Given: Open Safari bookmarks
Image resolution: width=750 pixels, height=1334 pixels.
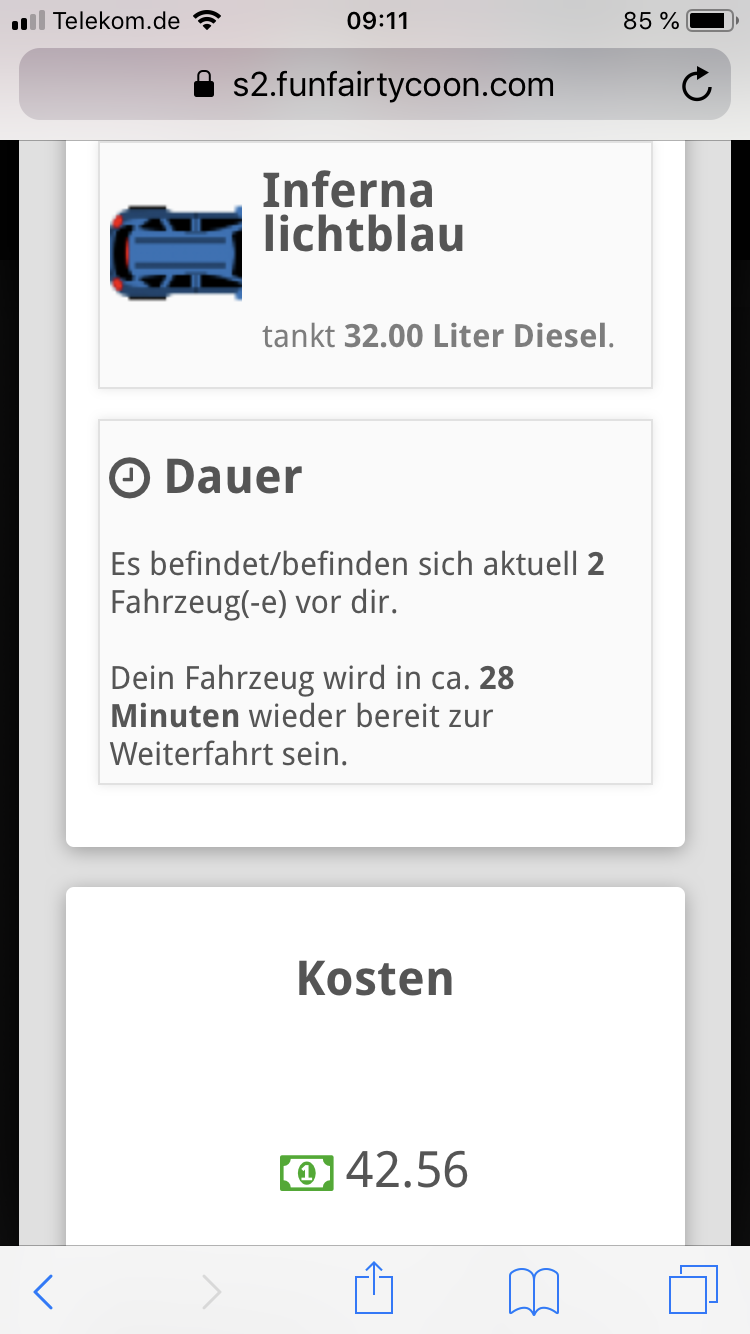Looking at the screenshot, I should pos(534,1292).
